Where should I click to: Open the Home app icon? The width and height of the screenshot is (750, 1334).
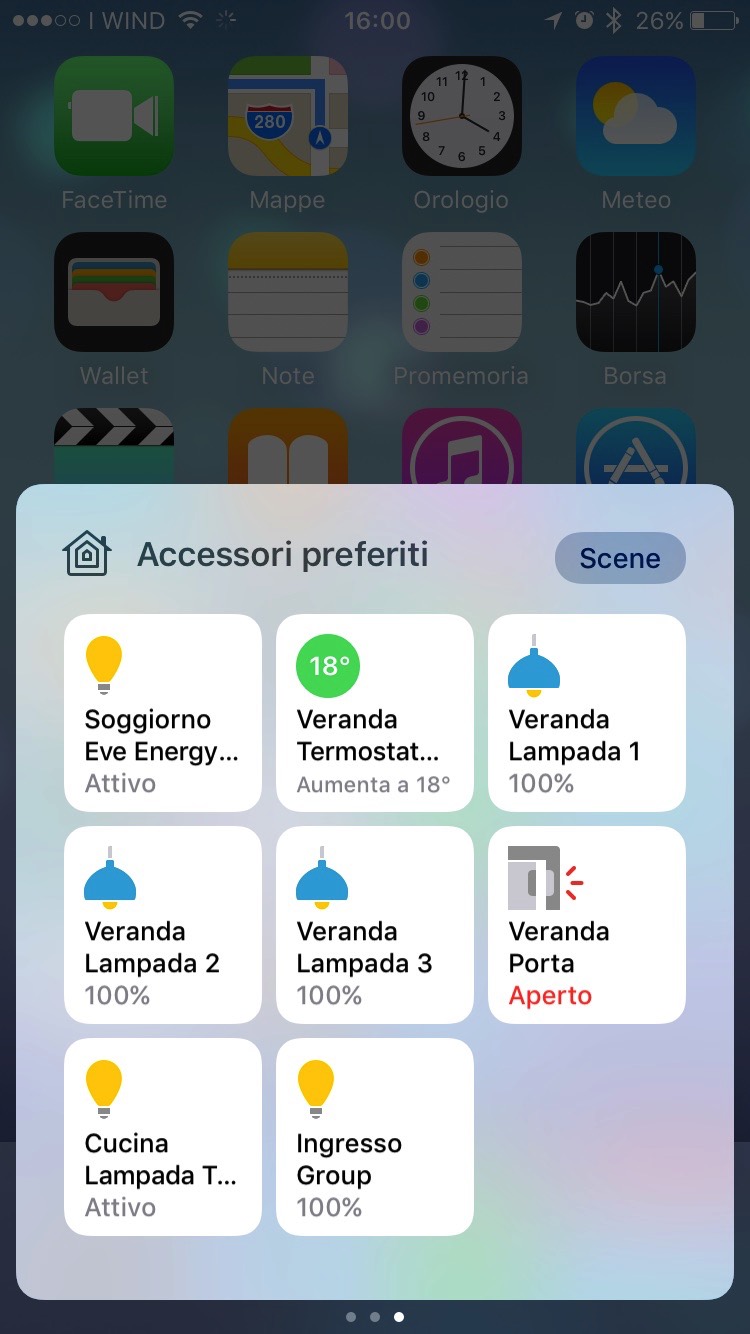87,554
